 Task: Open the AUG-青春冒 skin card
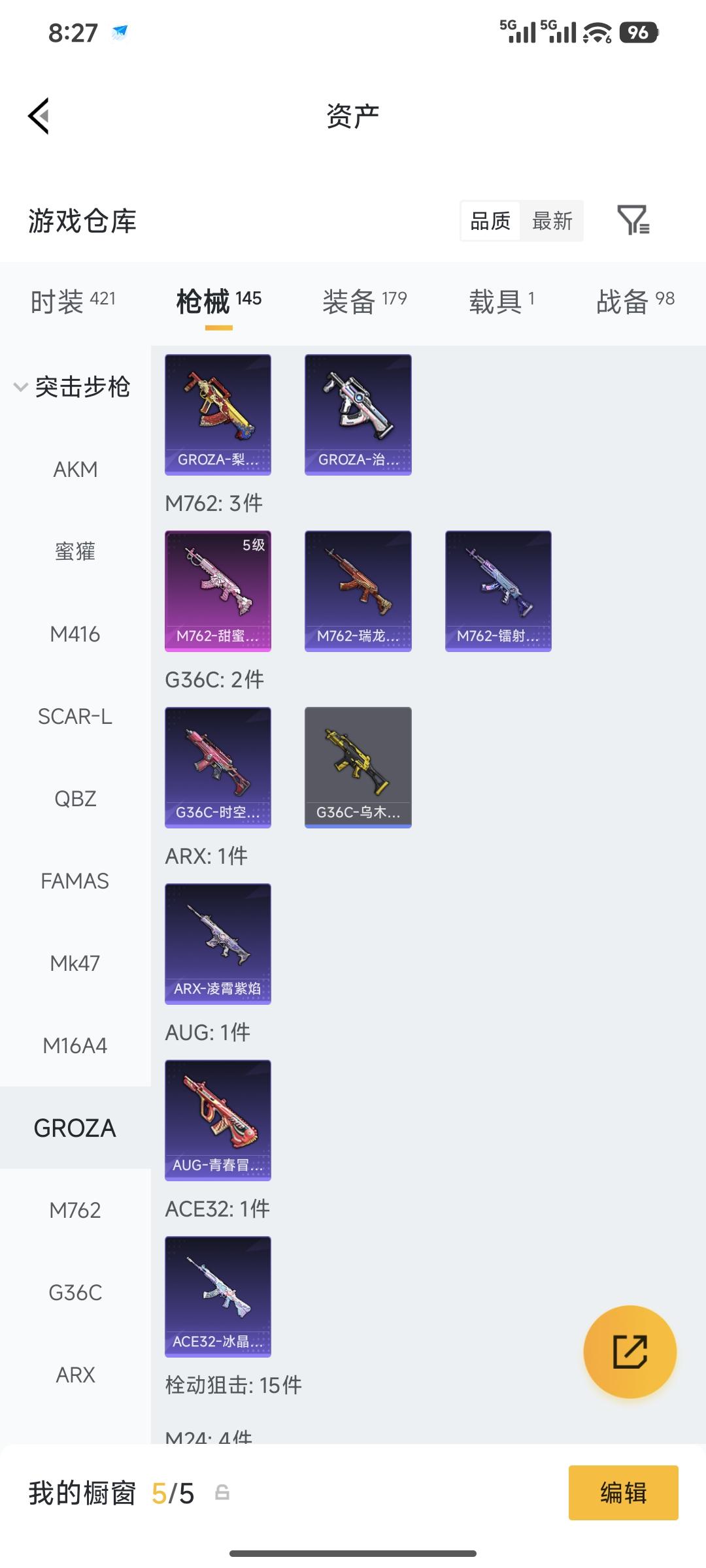point(218,1120)
